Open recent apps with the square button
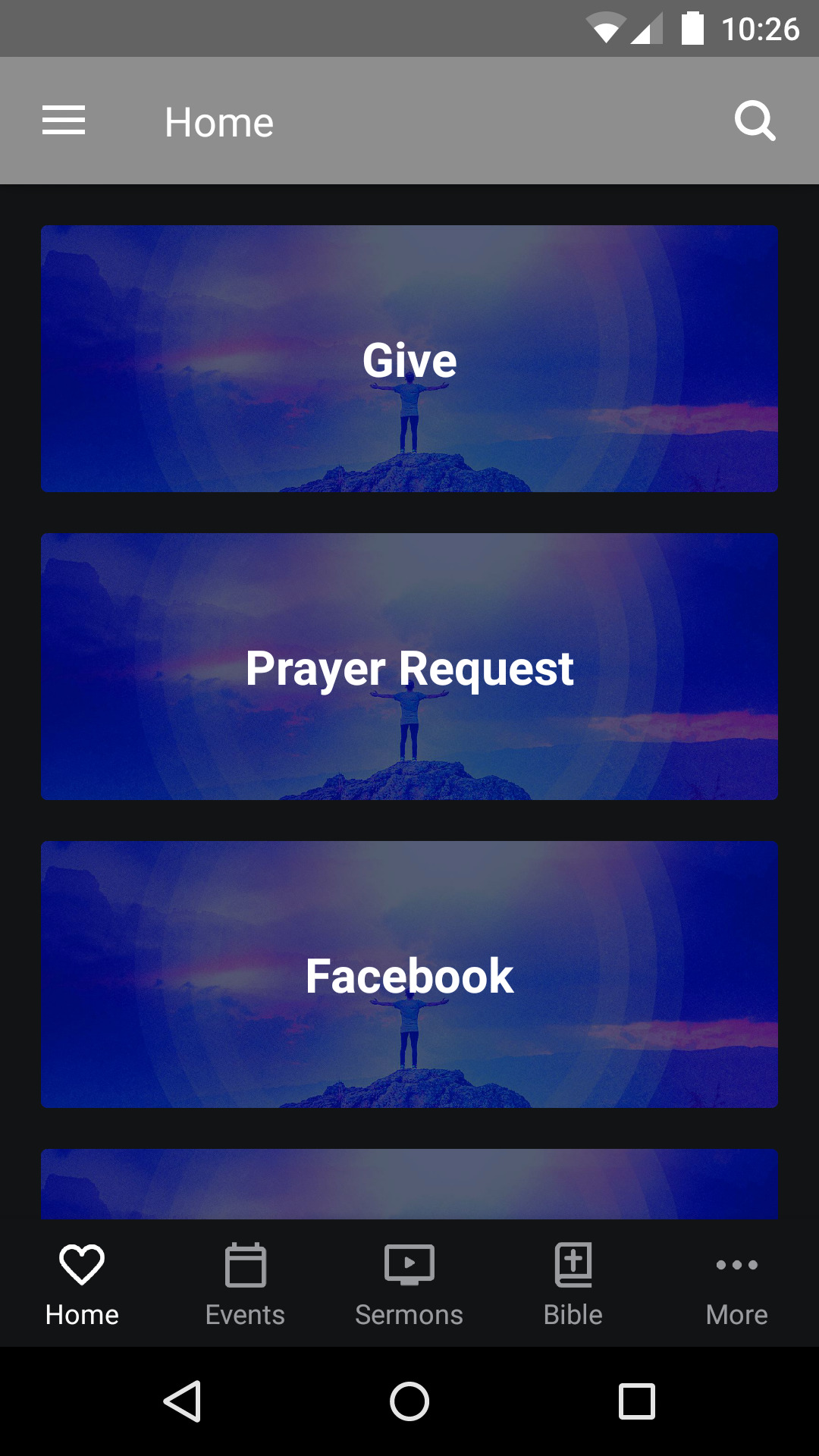This screenshot has height=1456, width=819. (x=638, y=1402)
